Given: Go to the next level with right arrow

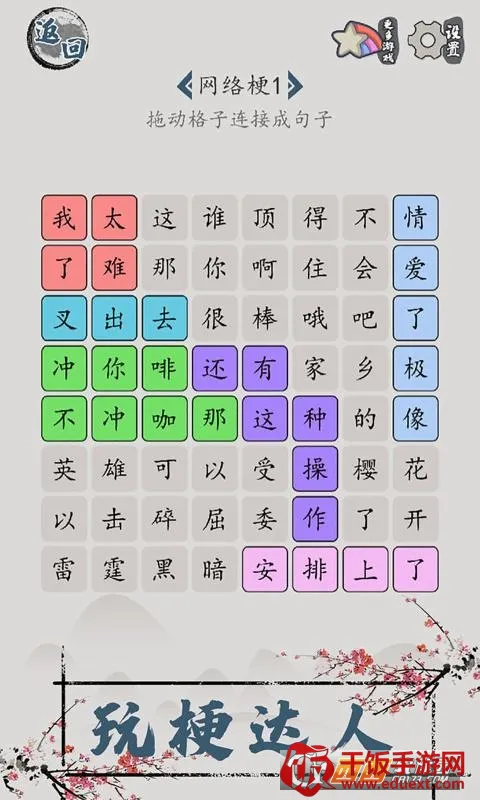Looking at the screenshot, I should click(295, 86).
